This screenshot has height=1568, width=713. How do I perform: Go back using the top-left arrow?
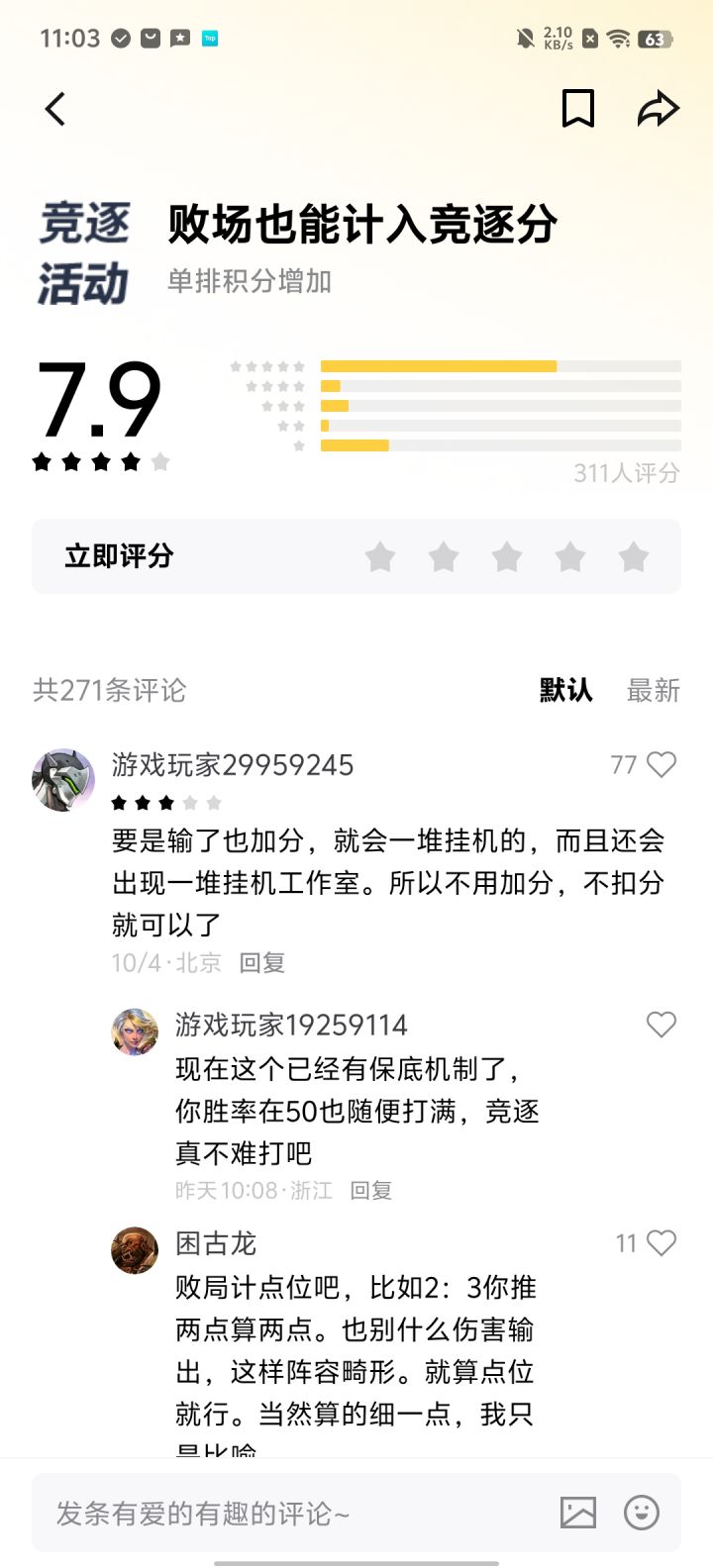[55, 109]
